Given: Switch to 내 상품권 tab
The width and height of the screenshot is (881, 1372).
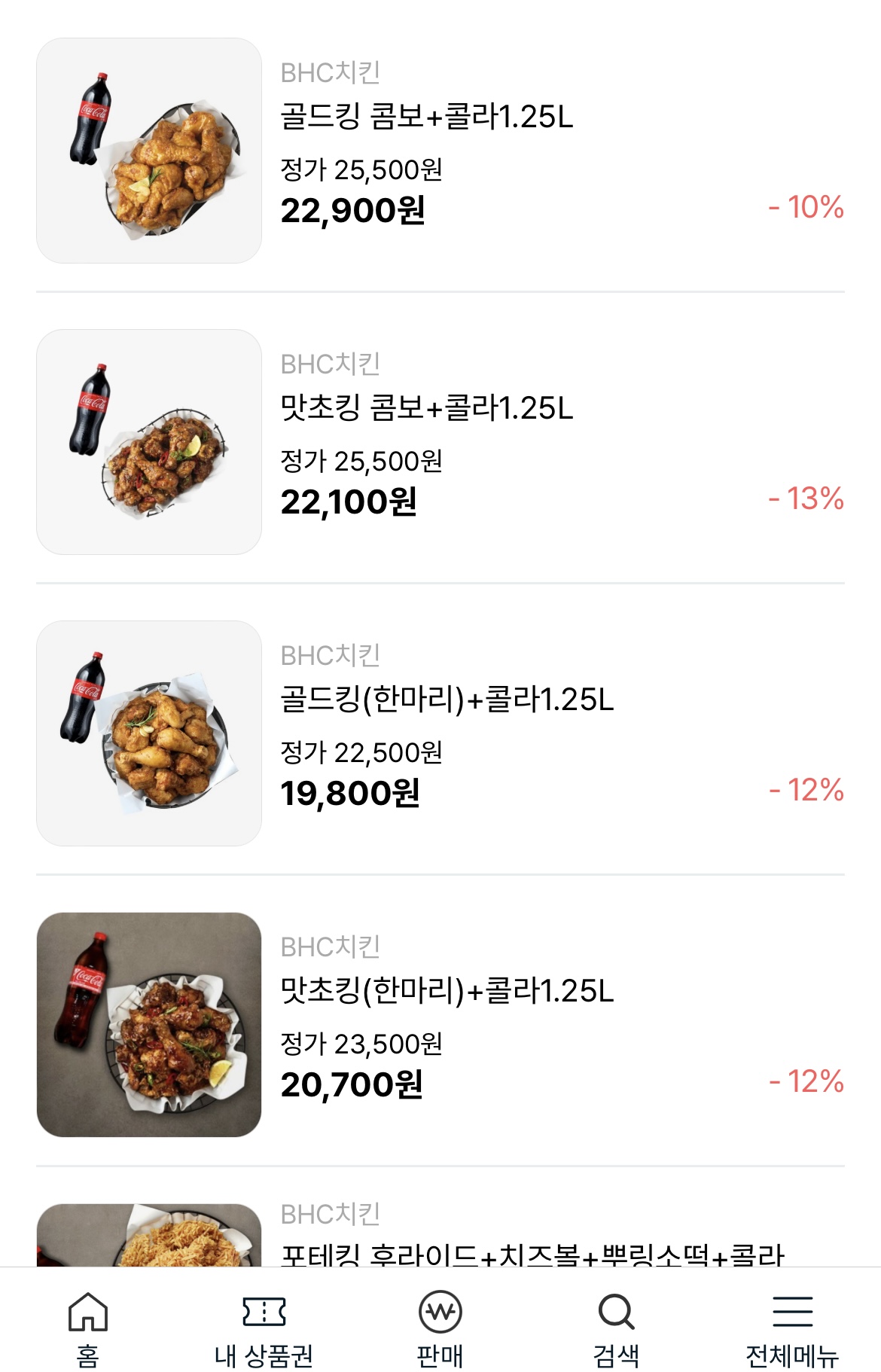Looking at the screenshot, I should 264,1328.
